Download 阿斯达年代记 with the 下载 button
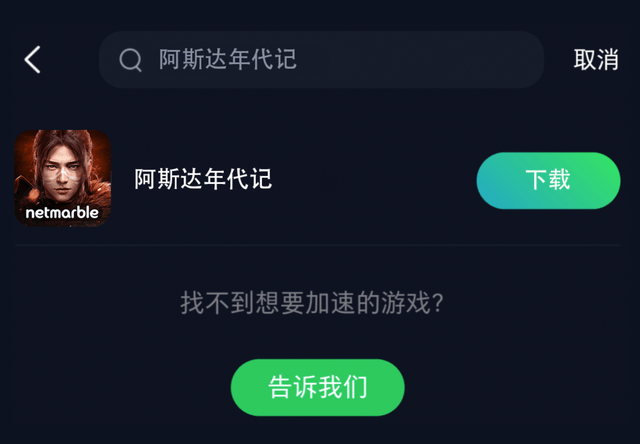This screenshot has height=444, width=640. point(548,180)
